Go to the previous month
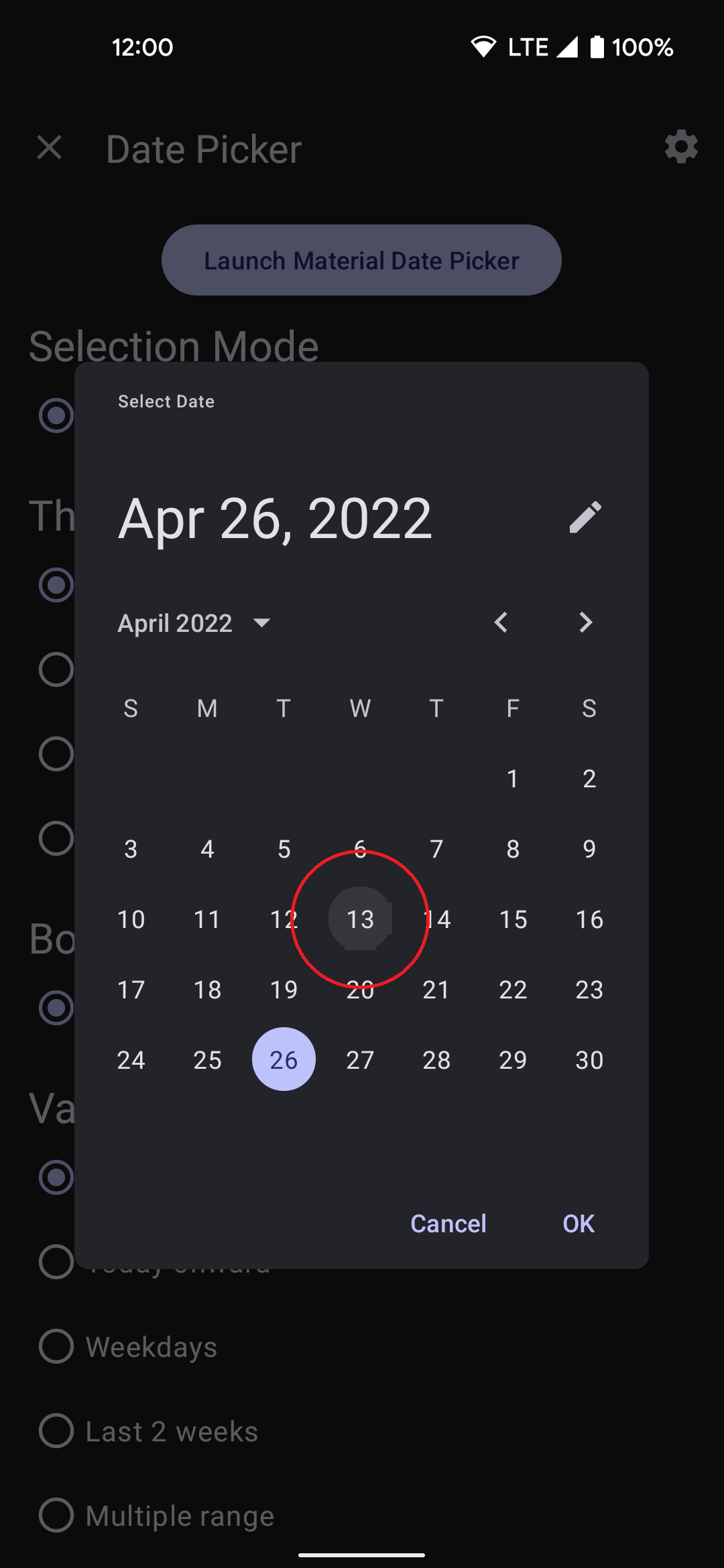The height and width of the screenshot is (1568, 724). click(501, 623)
